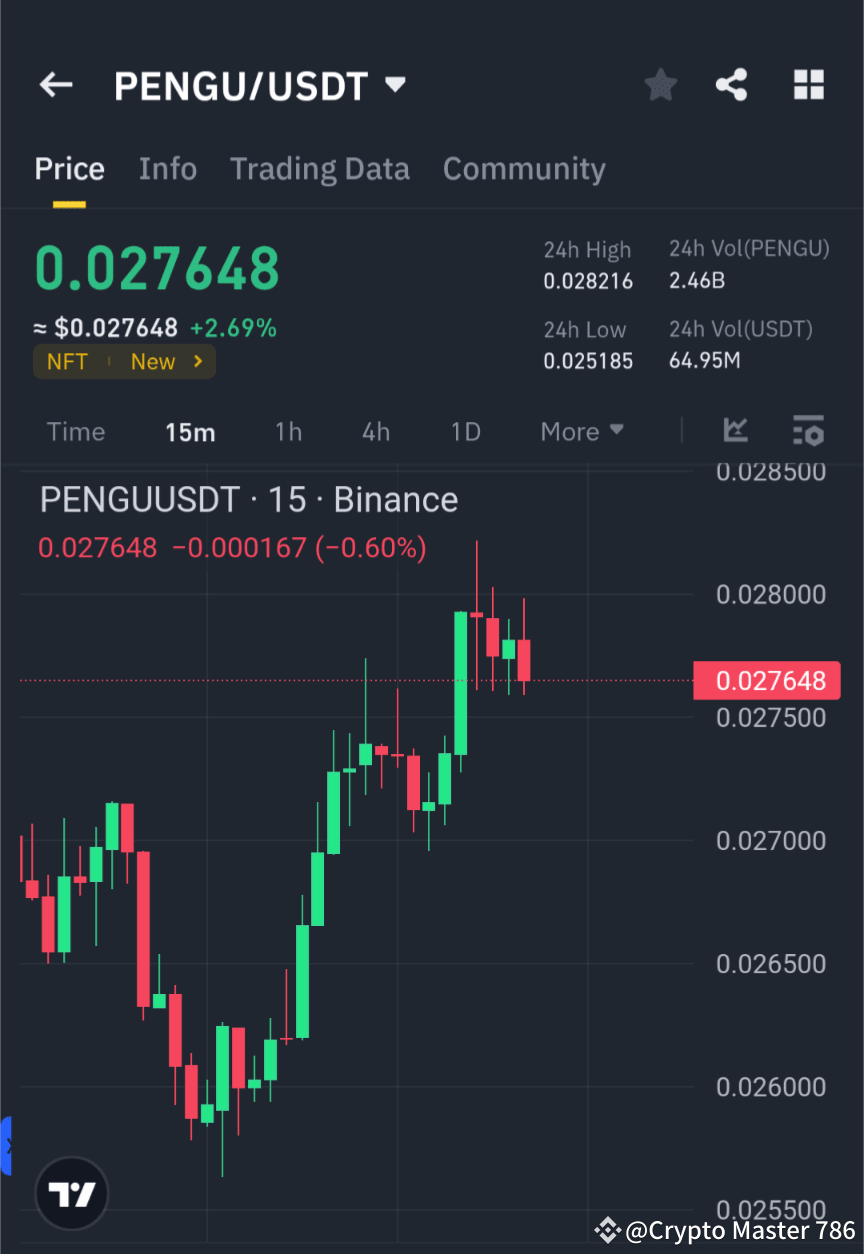
Task: Open the More timeframe dropdown
Action: [x=582, y=431]
